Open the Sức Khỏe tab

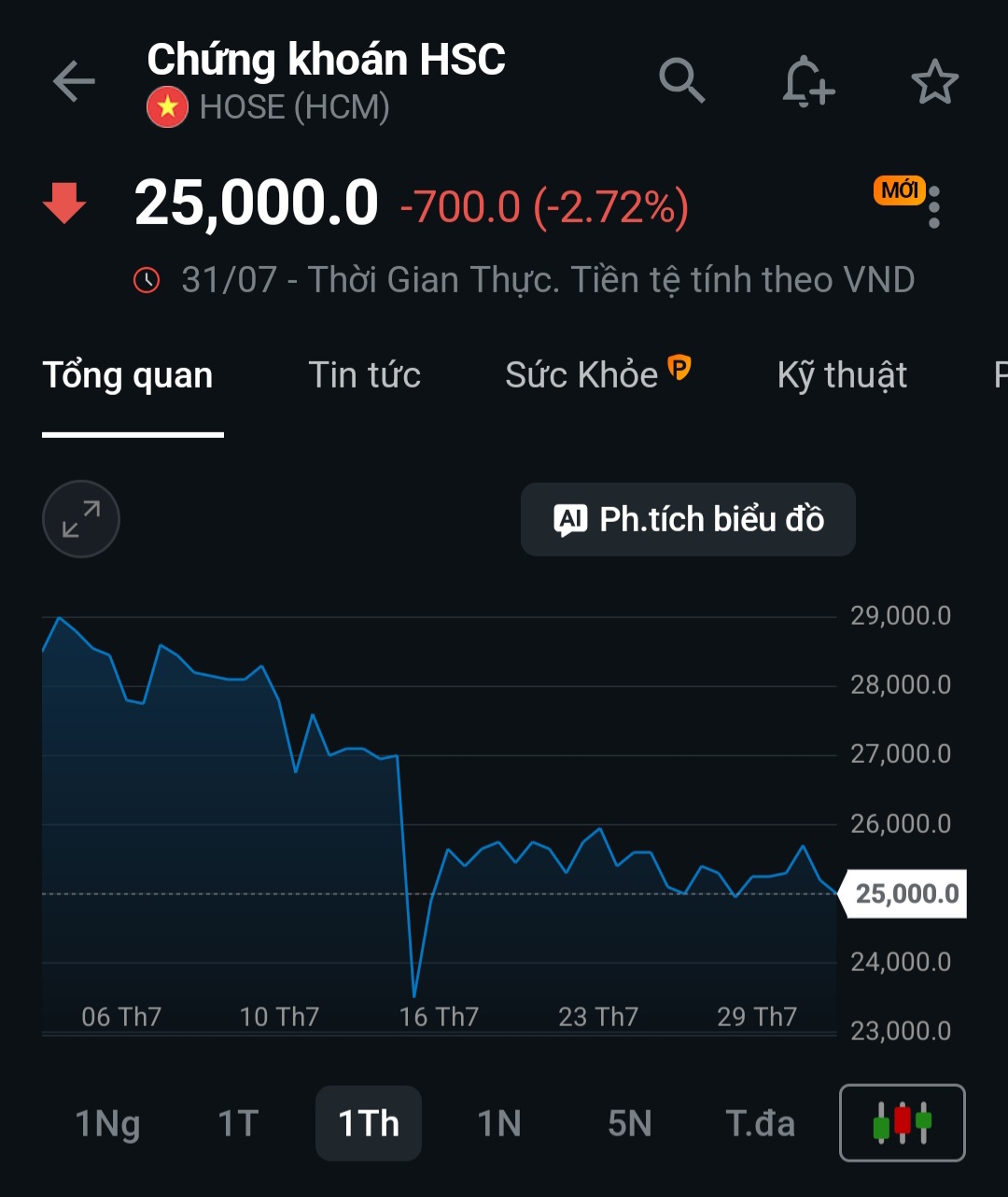(x=597, y=375)
